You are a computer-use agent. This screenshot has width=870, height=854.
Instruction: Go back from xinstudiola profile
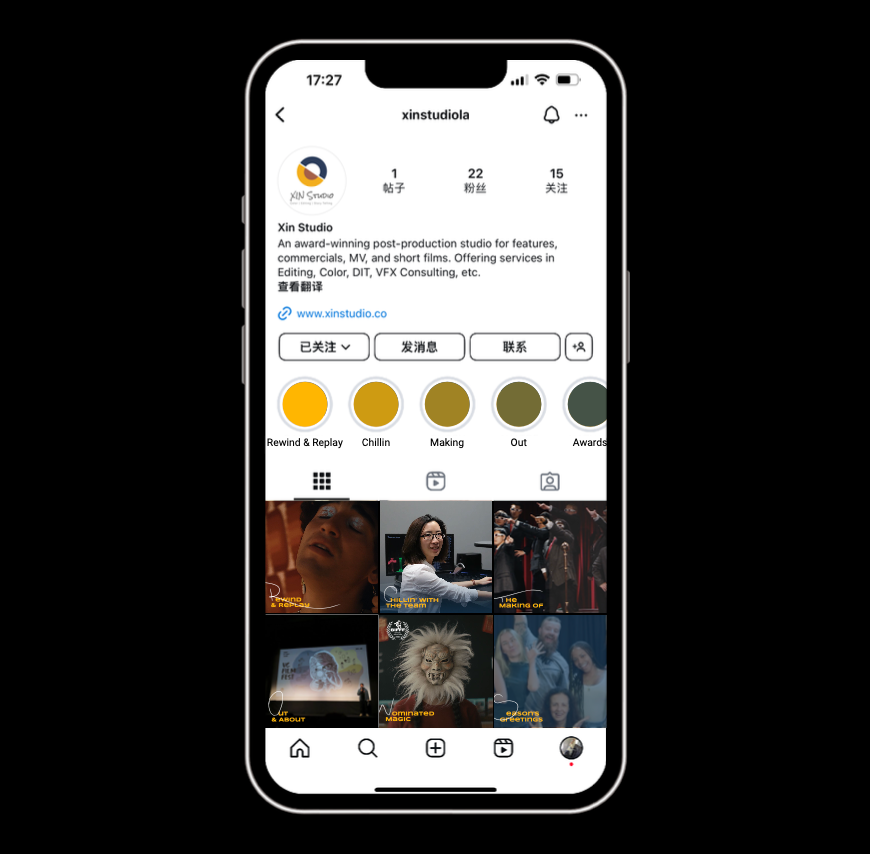tap(280, 115)
